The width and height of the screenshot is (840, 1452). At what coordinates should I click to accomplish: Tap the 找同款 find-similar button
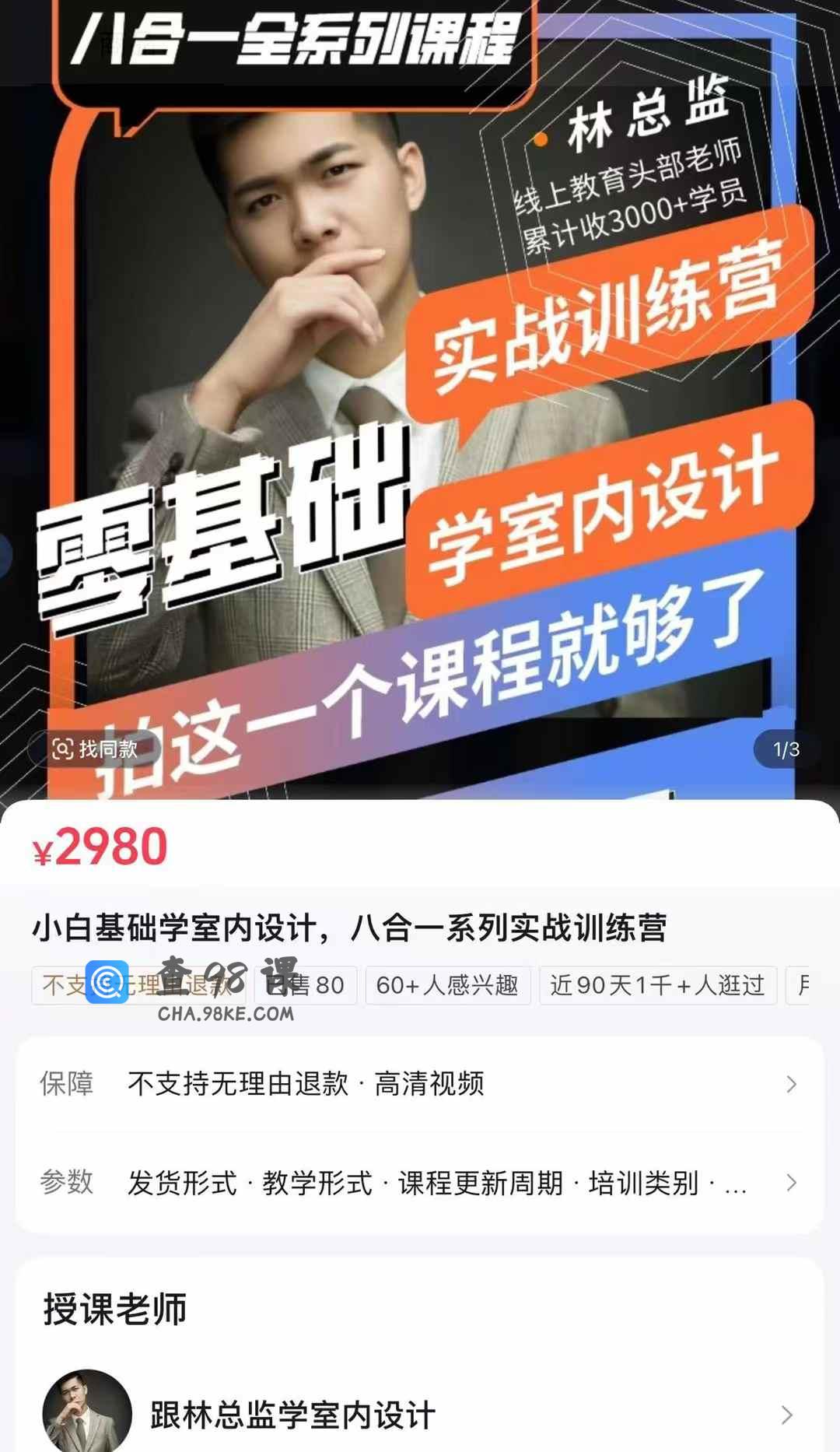point(95,749)
